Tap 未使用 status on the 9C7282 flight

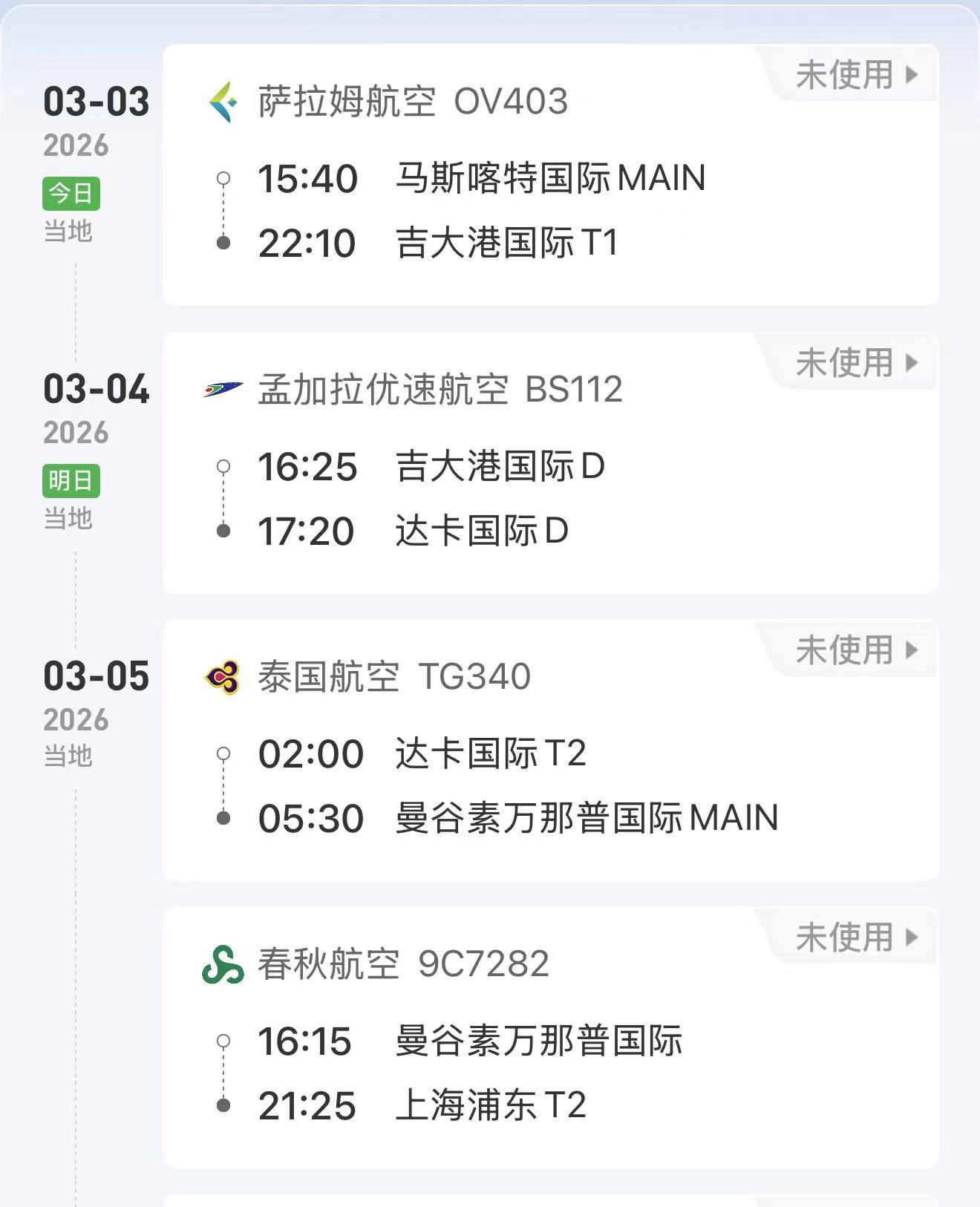click(x=855, y=938)
